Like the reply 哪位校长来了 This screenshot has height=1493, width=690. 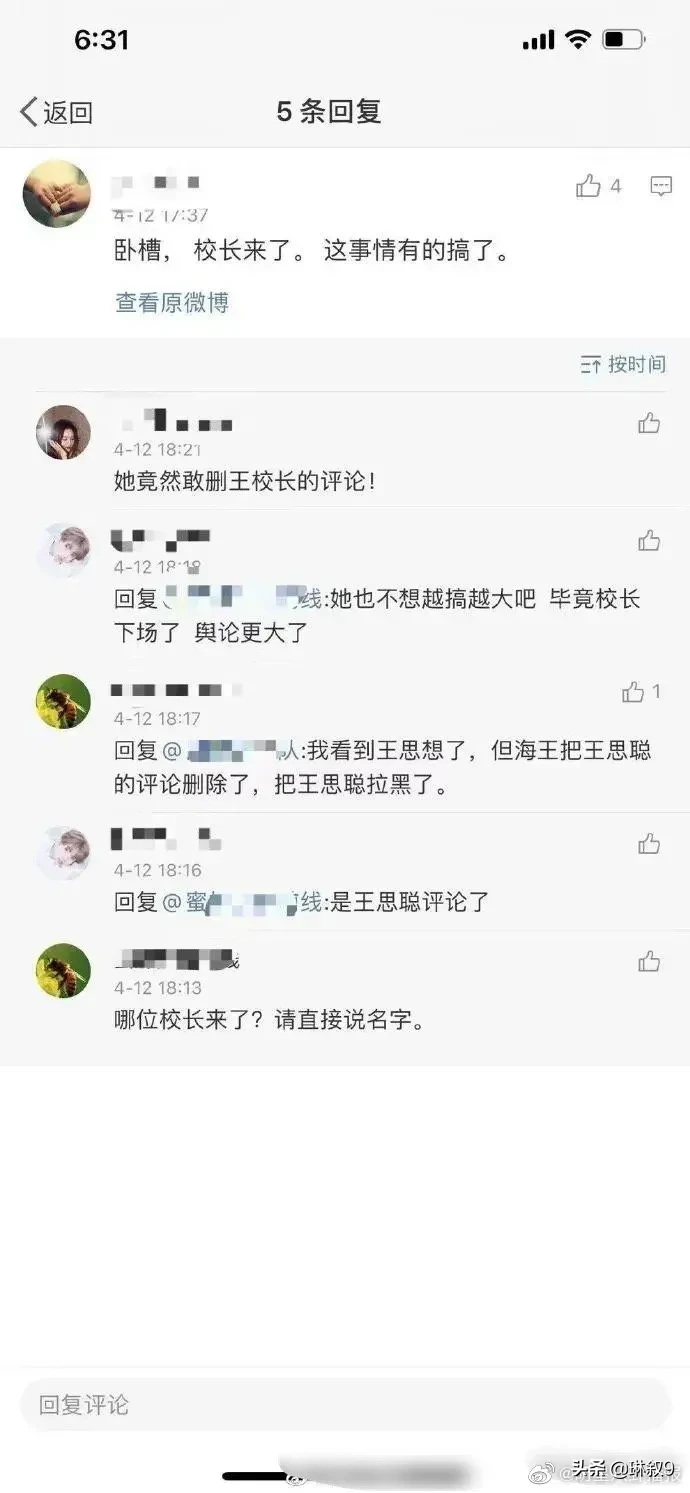tap(649, 962)
